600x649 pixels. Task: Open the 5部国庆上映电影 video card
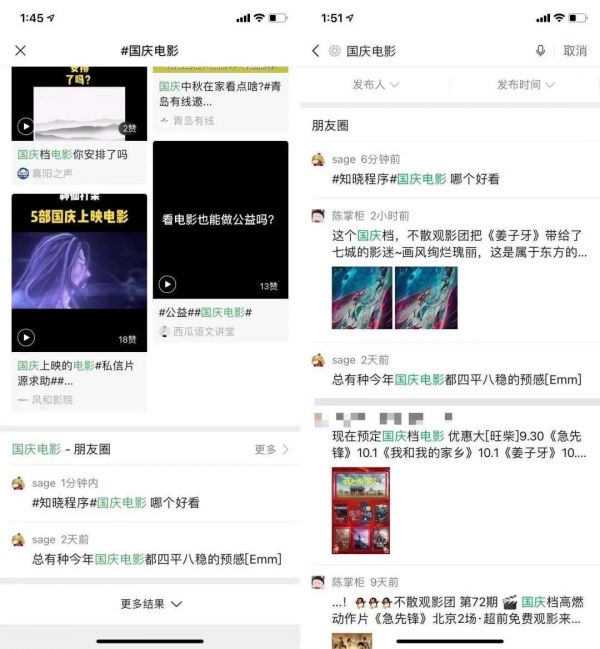tap(79, 272)
